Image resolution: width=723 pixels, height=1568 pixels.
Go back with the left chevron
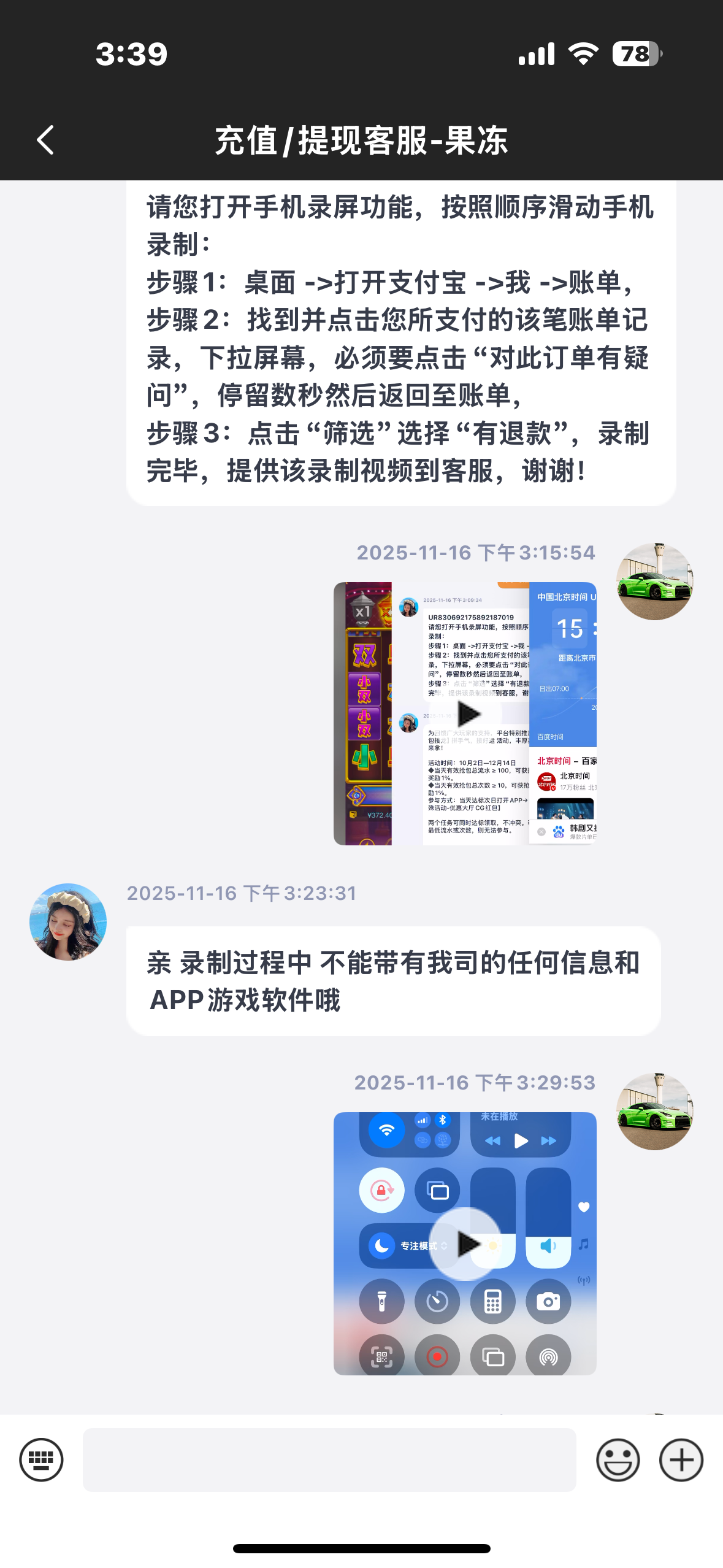(x=45, y=140)
